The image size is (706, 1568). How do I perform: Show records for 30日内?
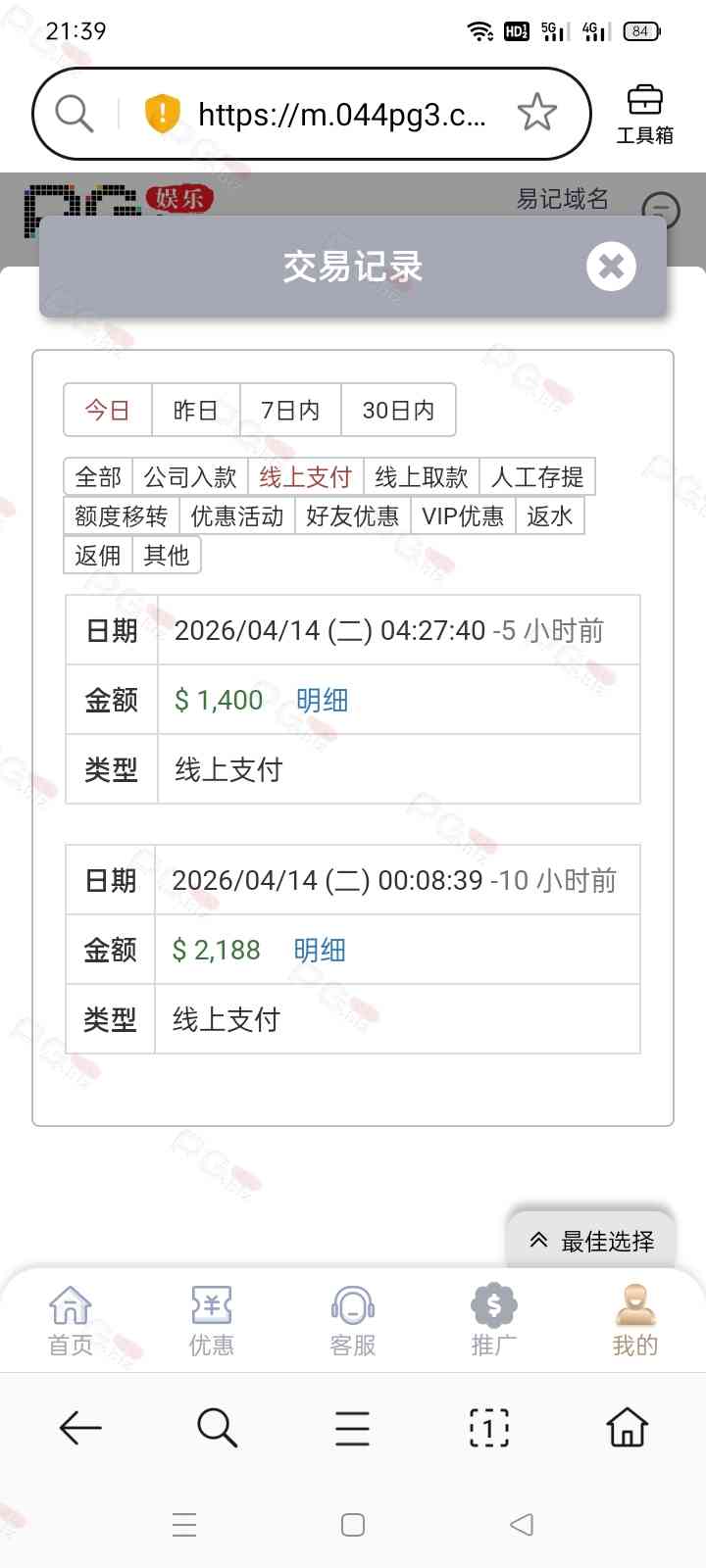click(398, 410)
